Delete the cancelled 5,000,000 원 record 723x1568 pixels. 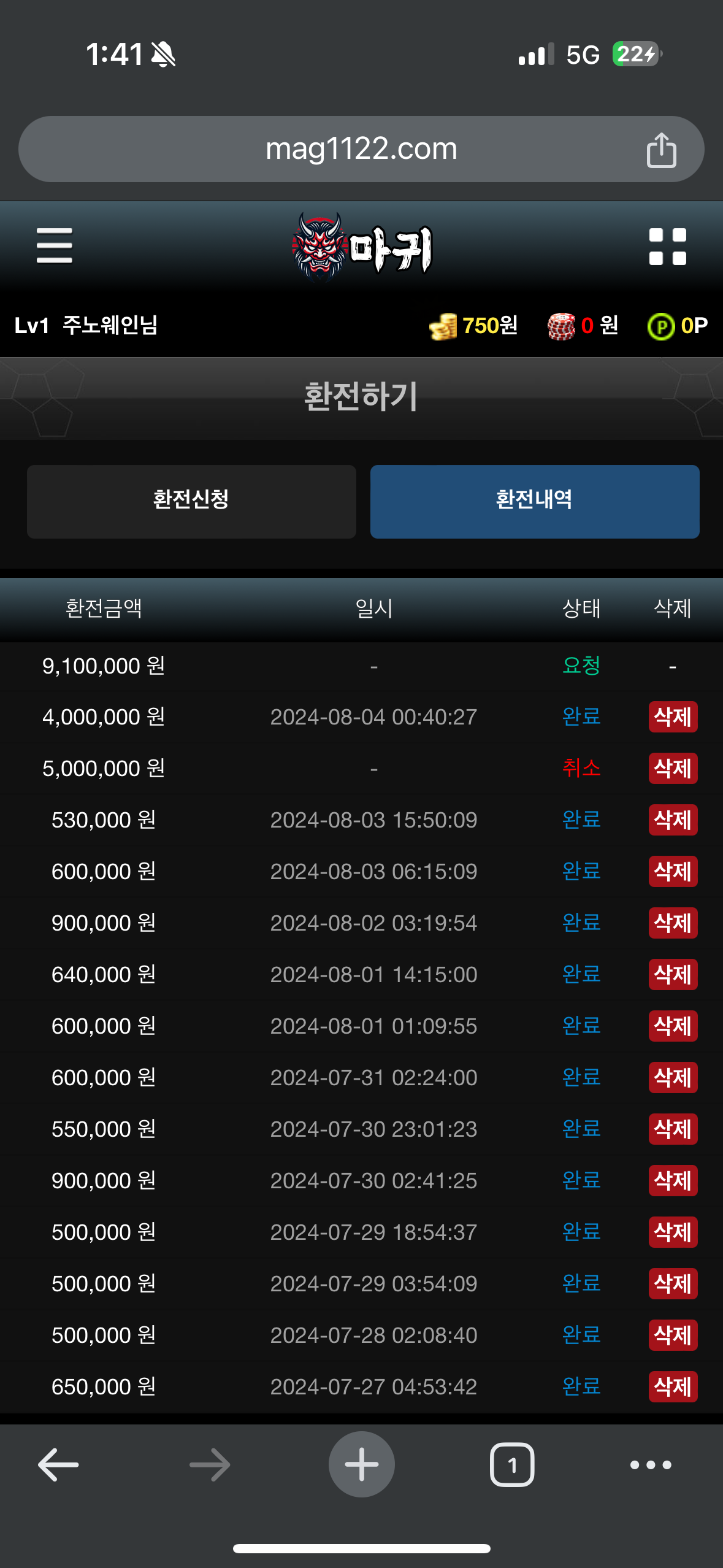pyautogui.click(x=673, y=768)
